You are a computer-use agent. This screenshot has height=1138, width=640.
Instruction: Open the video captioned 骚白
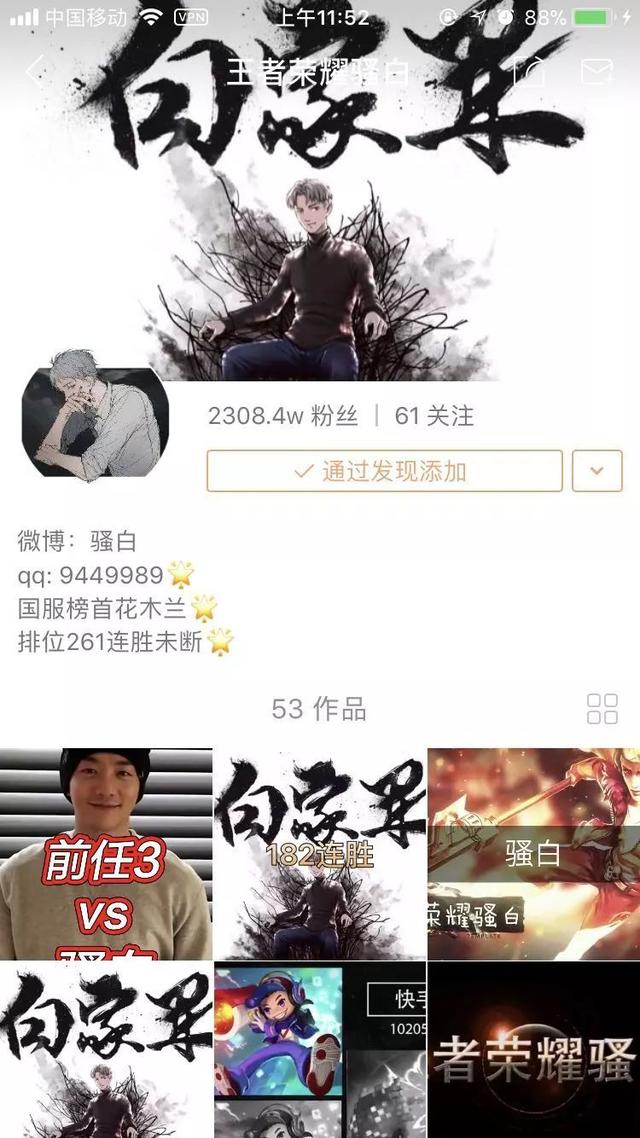534,853
